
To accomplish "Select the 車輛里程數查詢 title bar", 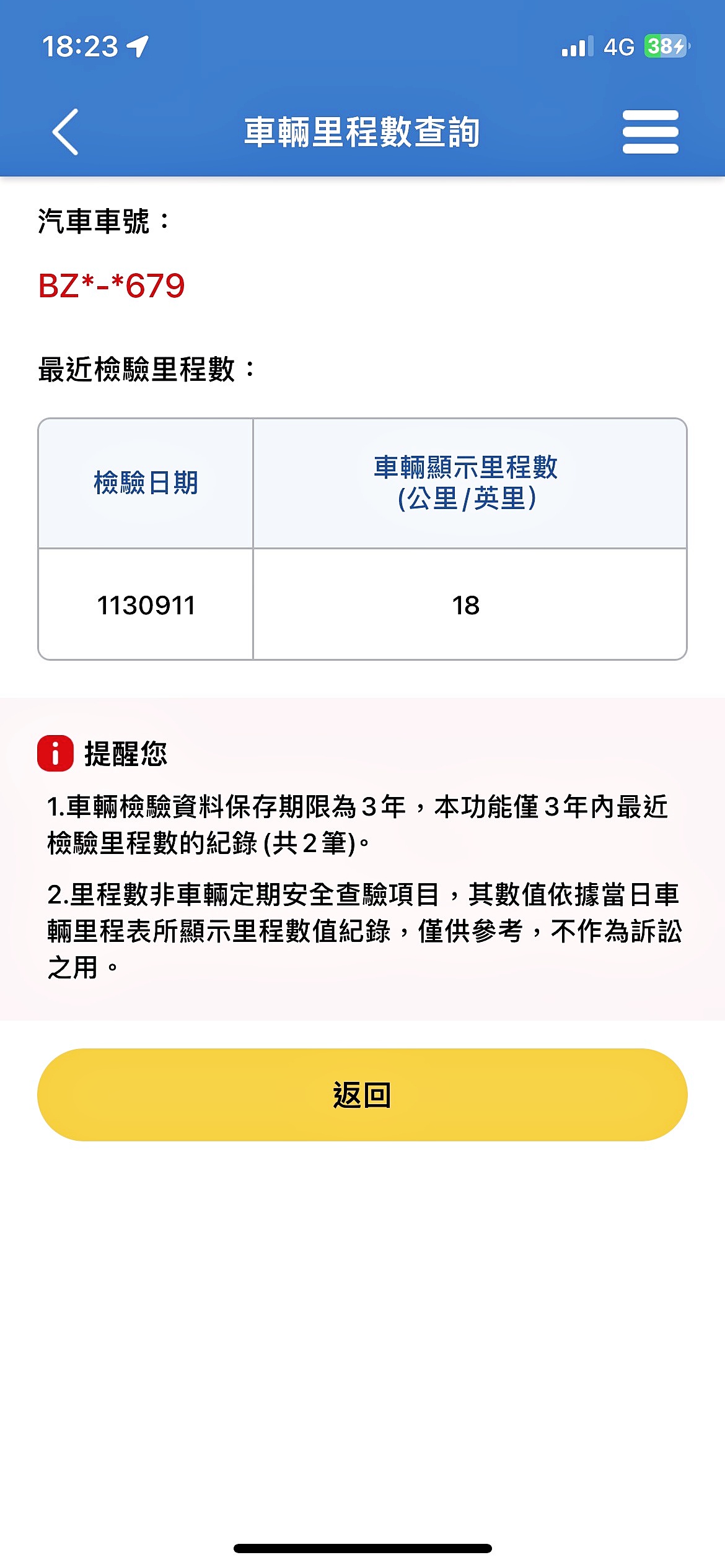I will click(362, 131).
